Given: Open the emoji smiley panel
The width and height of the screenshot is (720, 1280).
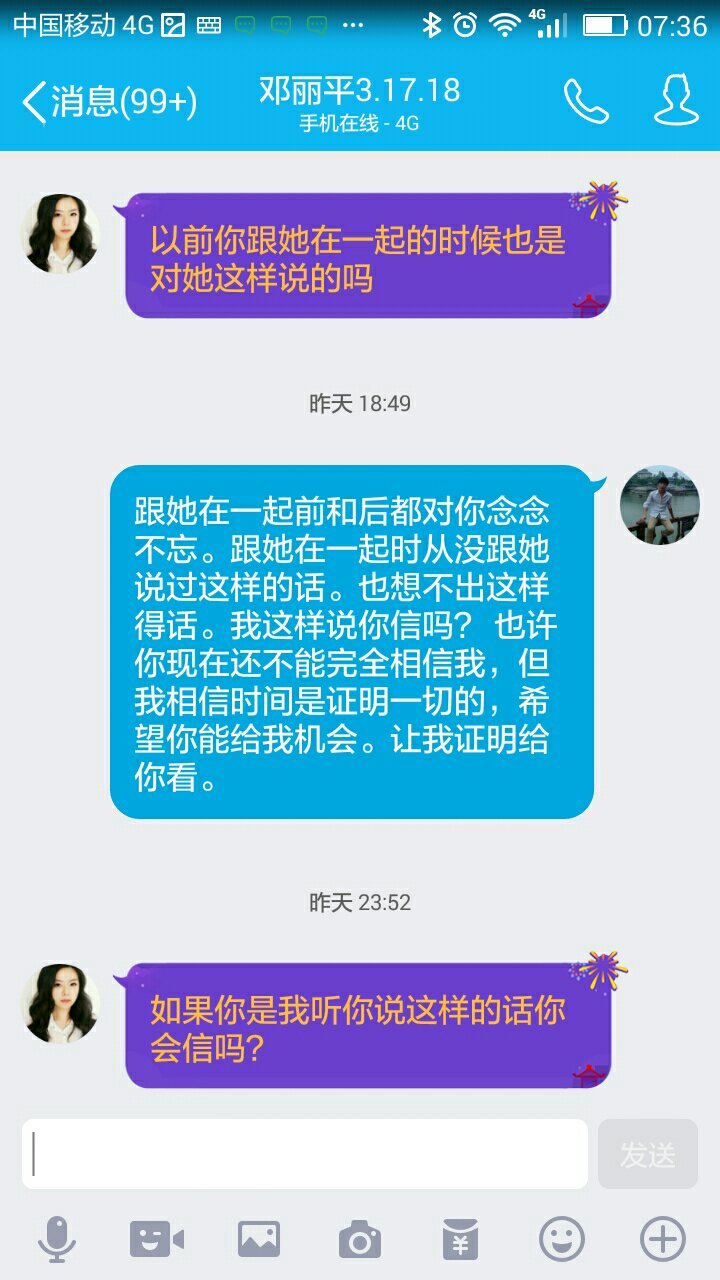Looking at the screenshot, I should click(561, 1240).
